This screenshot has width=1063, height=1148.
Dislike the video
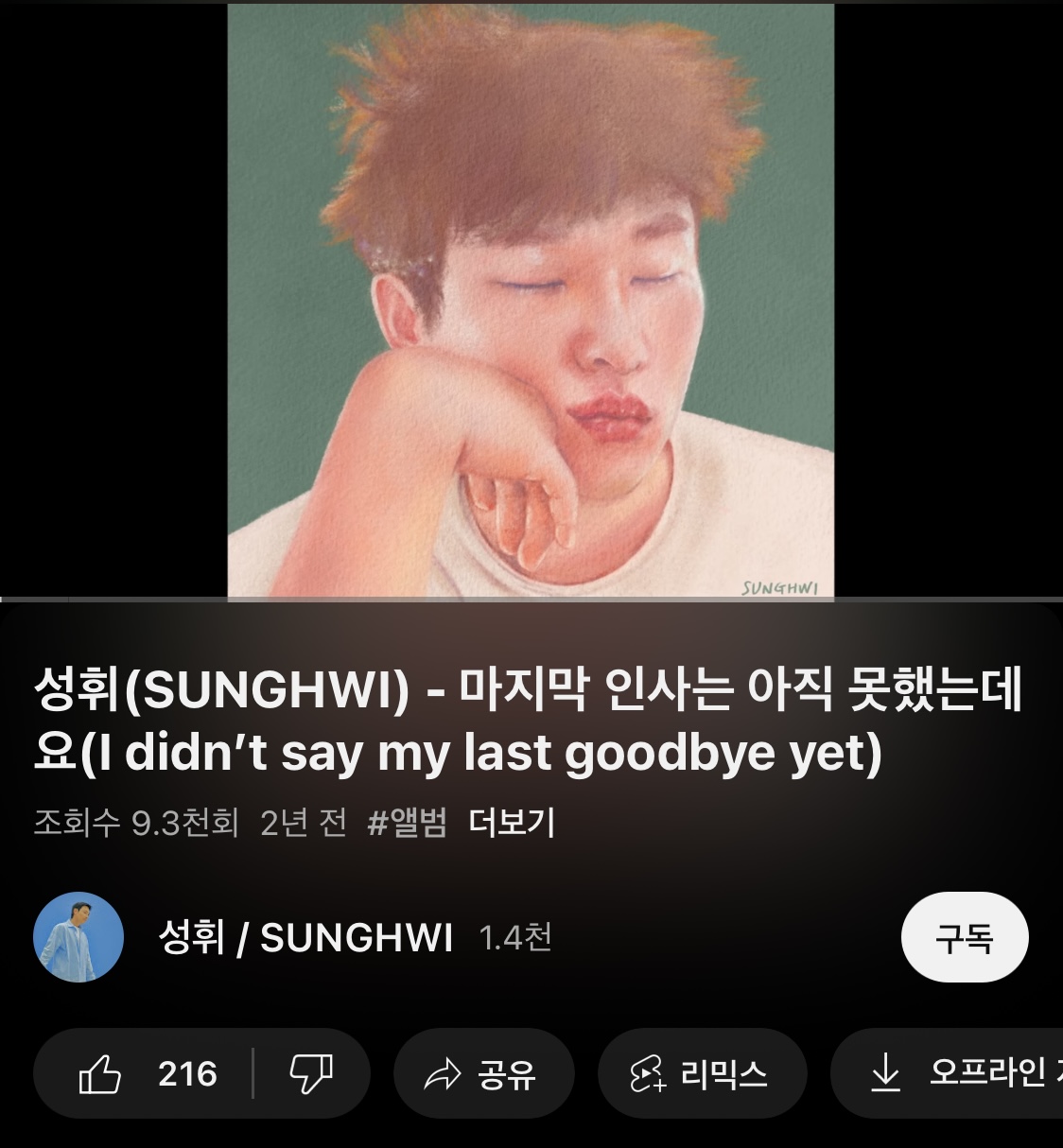[x=311, y=1074]
